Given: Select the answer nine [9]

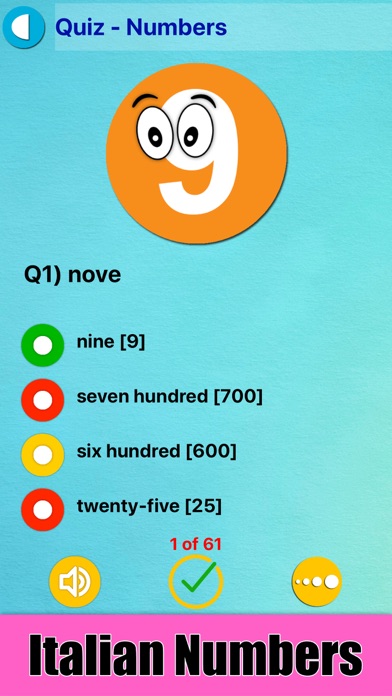Looking at the screenshot, I should tap(43, 345).
